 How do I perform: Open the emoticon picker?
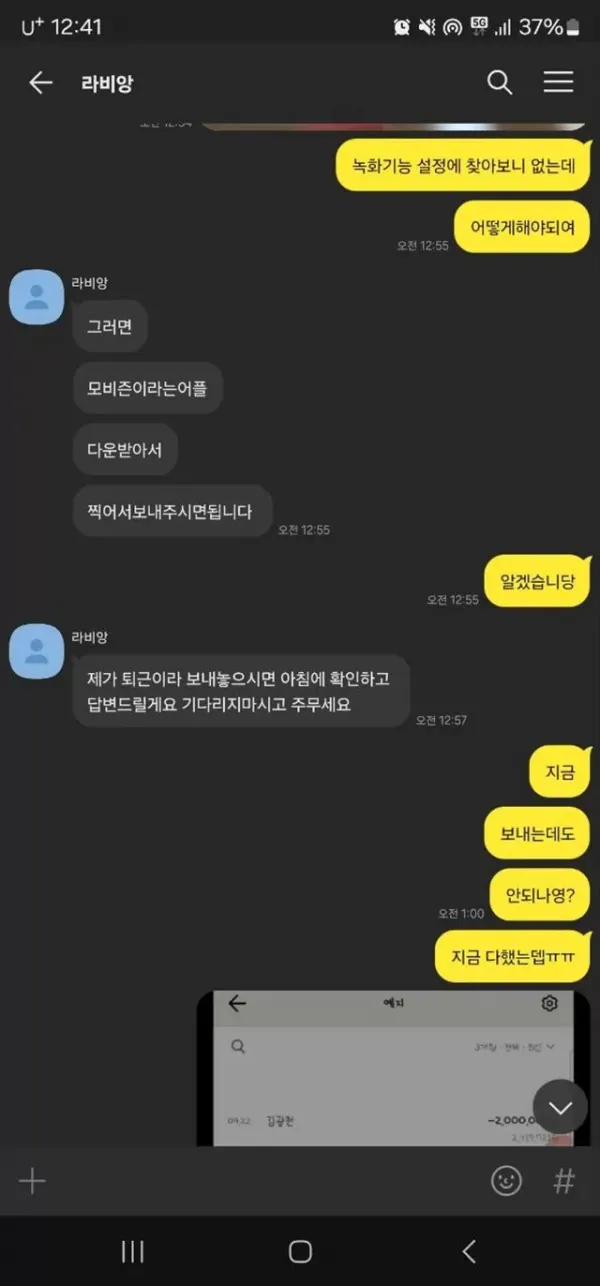pyautogui.click(x=507, y=1181)
